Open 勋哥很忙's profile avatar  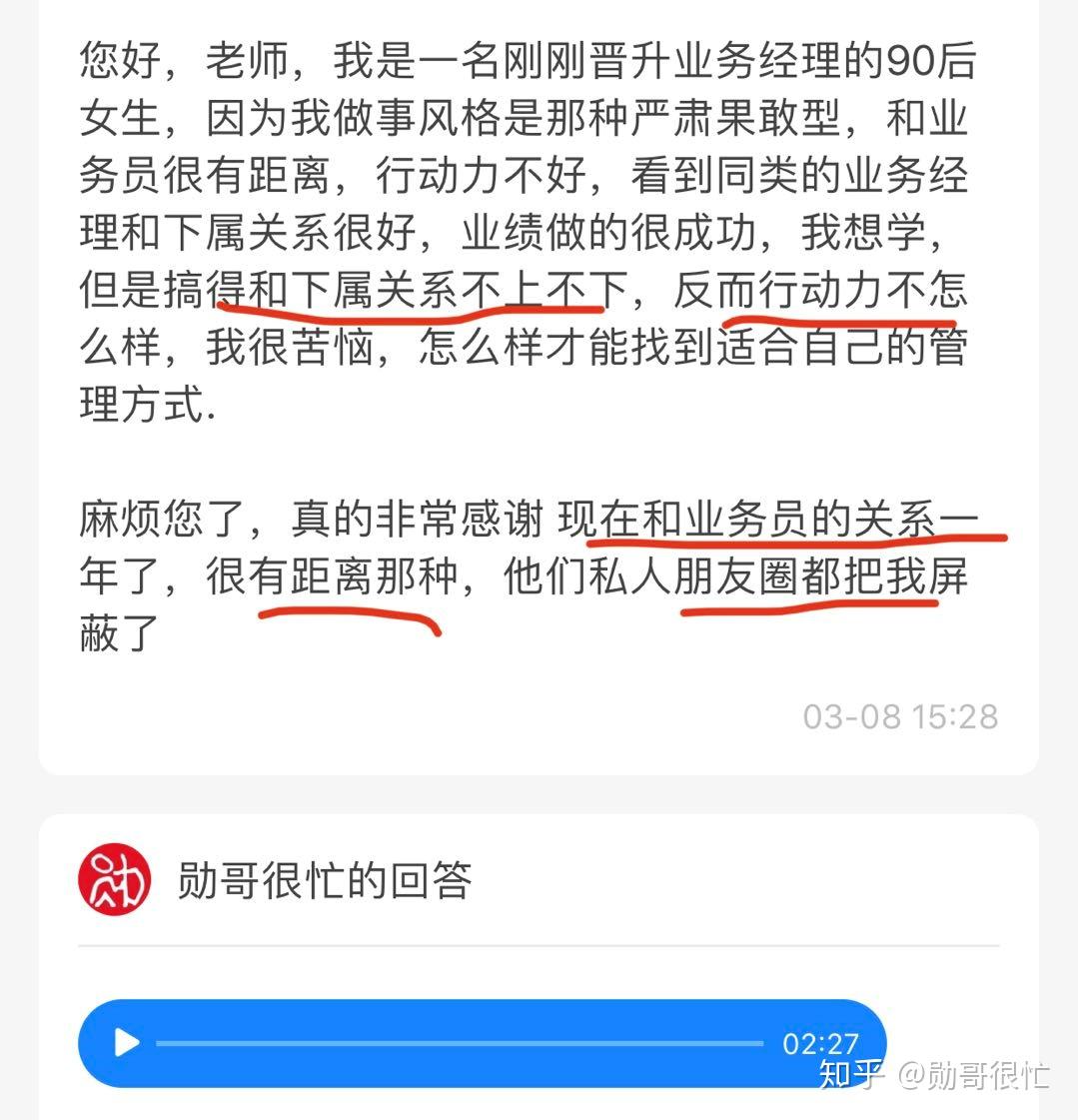(x=114, y=880)
